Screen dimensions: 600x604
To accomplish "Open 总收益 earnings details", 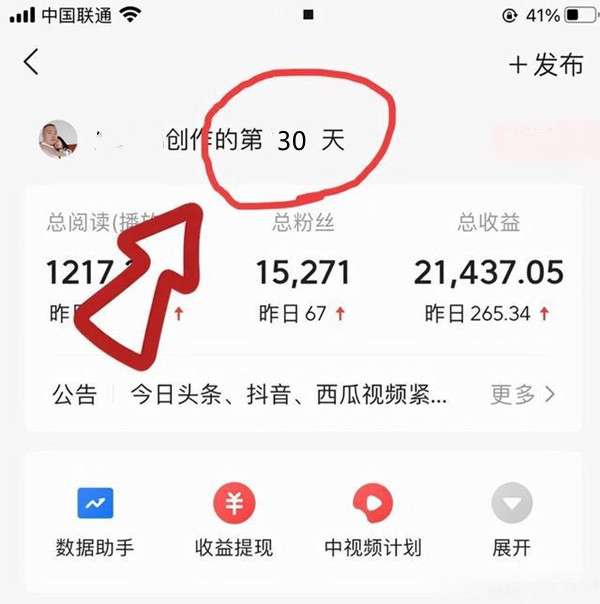I will pyautogui.click(x=489, y=270).
